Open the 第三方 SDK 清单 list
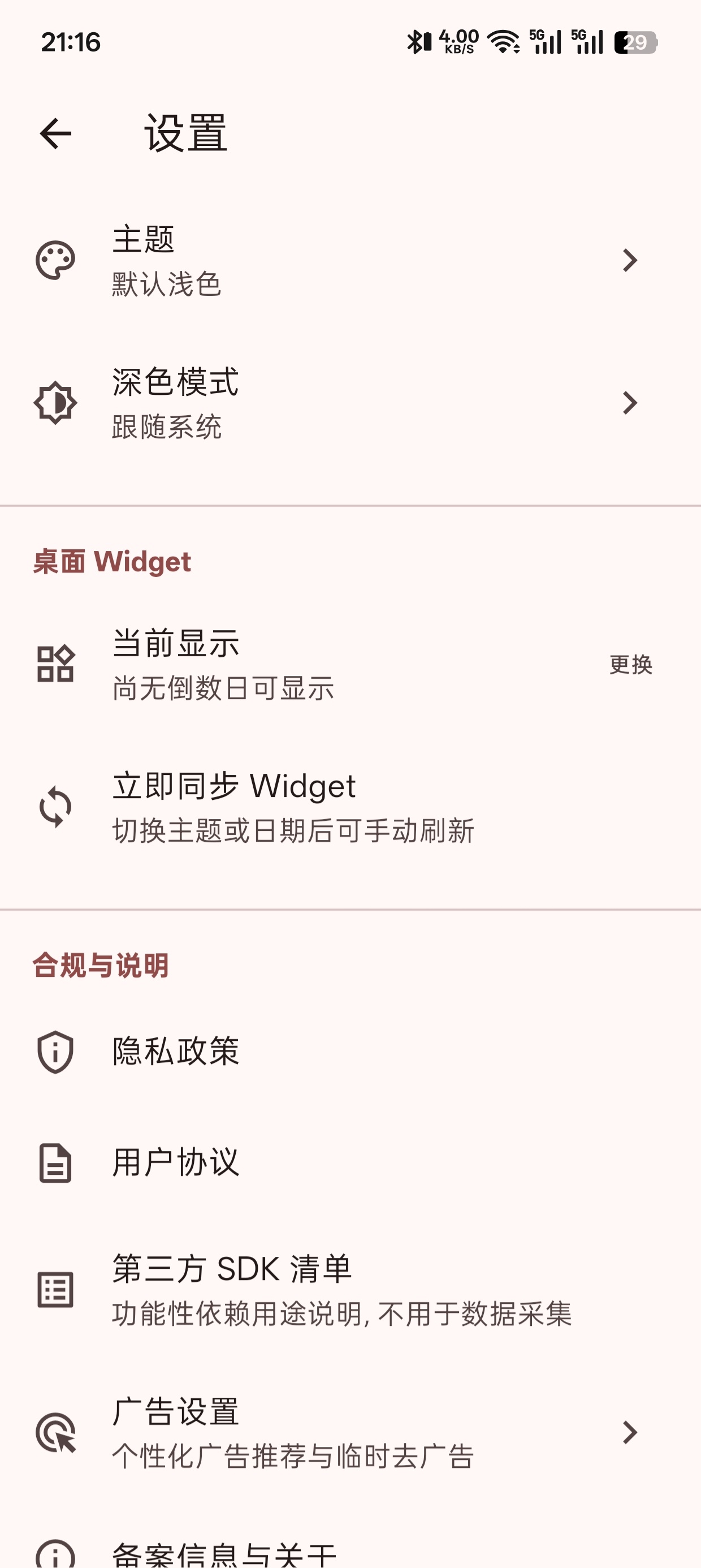Screen dimensions: 701x1568 click(x=350, y=1290)
